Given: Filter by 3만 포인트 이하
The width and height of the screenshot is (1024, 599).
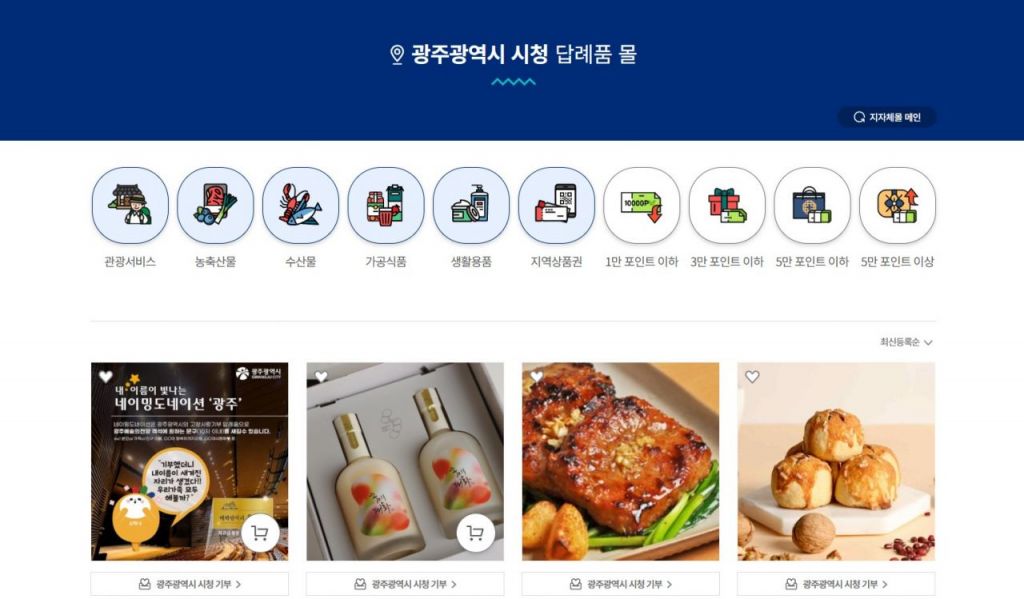Looking at the screenshot, I should [727, 205].
